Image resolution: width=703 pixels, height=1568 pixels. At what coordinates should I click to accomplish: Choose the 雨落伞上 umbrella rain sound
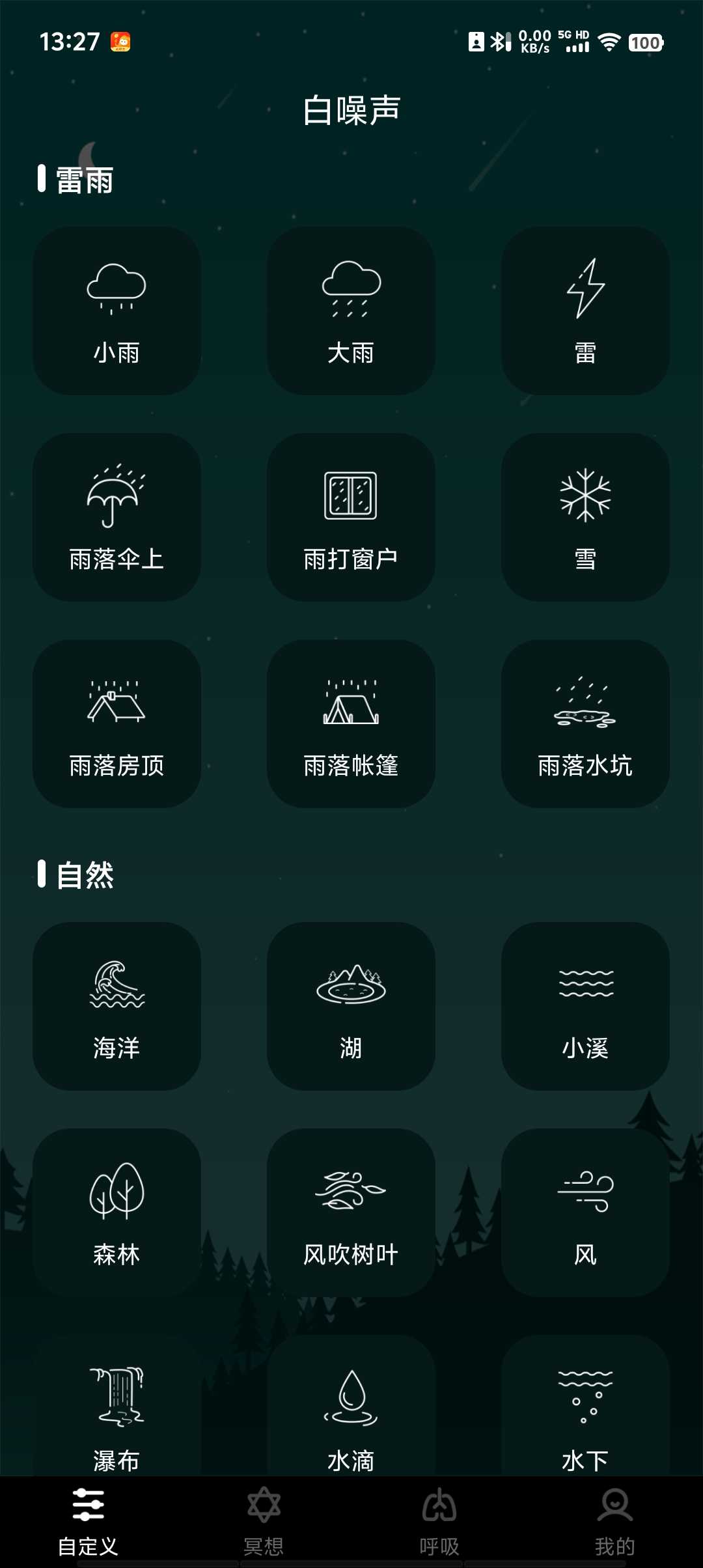[x=117, y=517]
